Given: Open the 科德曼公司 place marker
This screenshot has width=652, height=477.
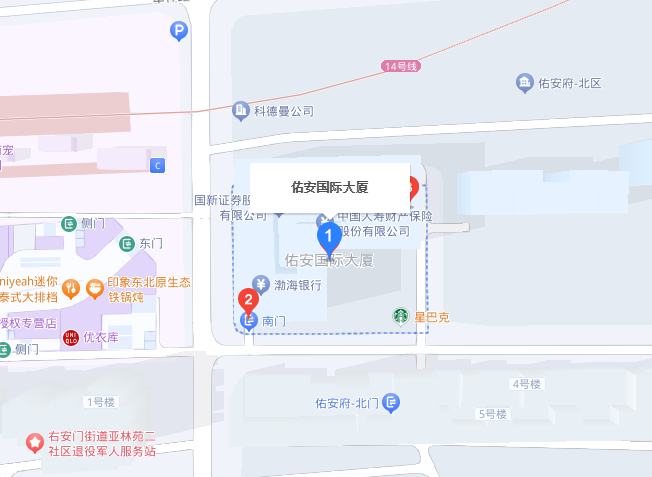Looking at the screenshot, I should point(240,110).
